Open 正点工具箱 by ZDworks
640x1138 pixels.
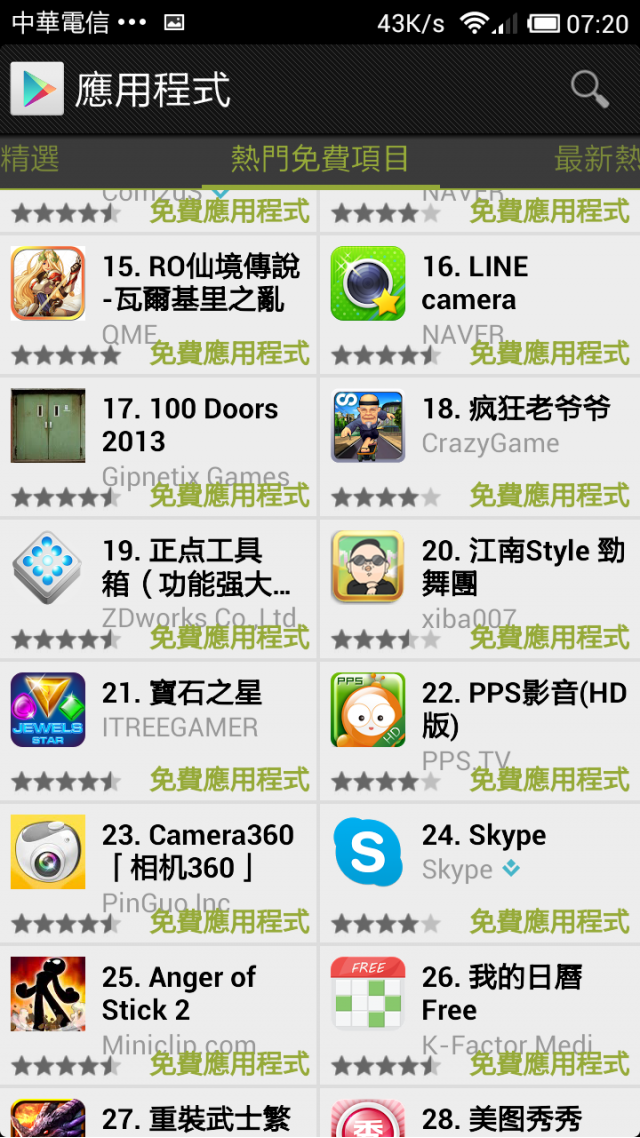point(160,587)
